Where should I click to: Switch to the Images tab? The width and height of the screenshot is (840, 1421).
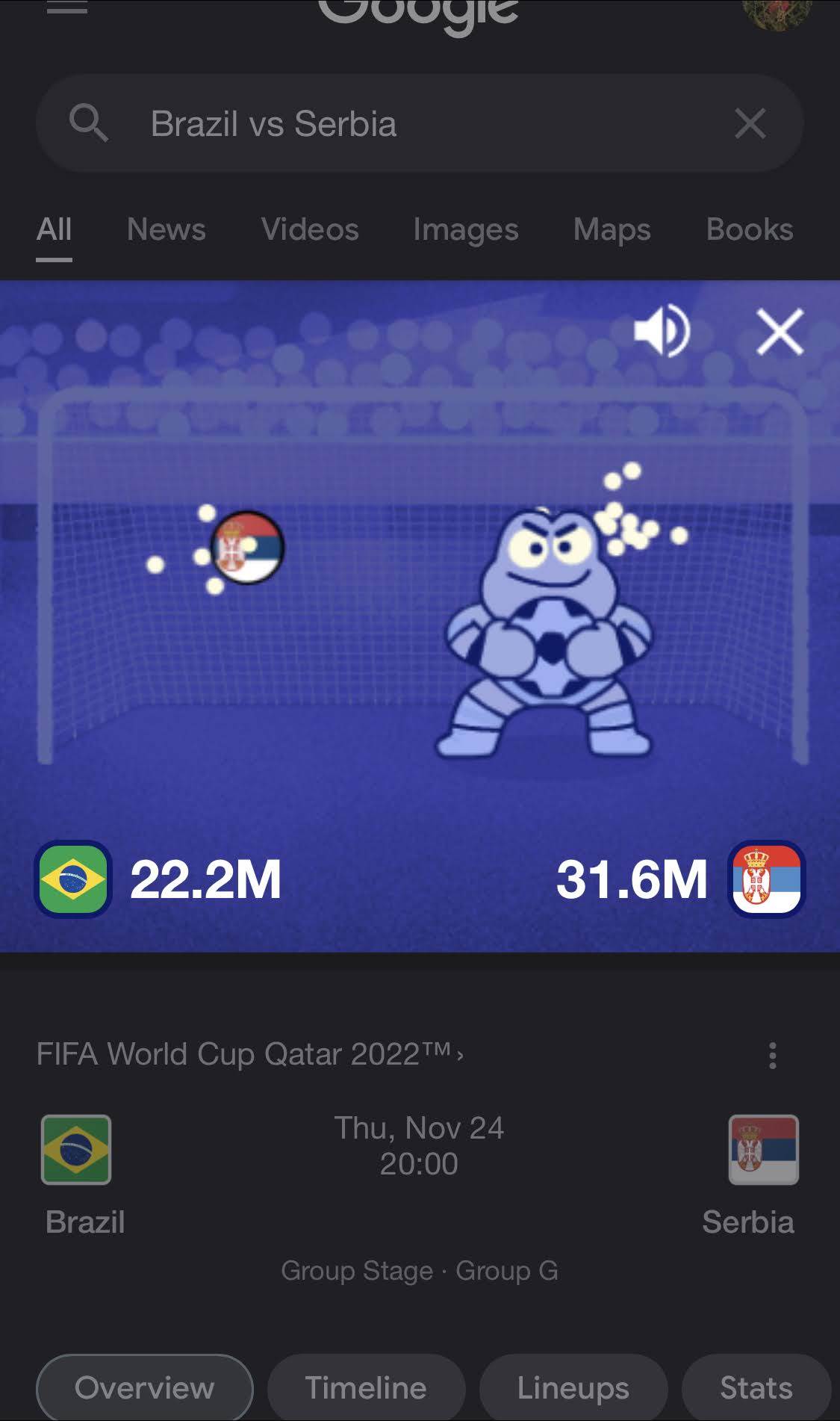(465, 230)
